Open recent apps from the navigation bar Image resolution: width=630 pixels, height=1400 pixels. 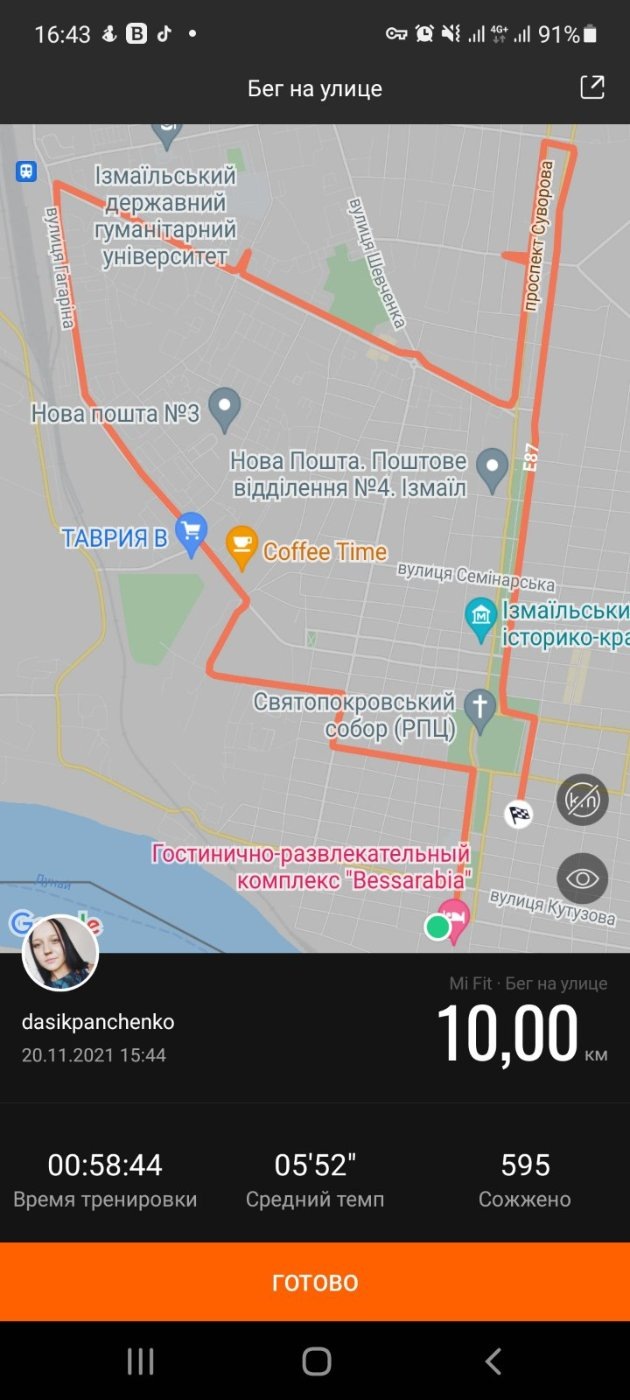click(x=140, y=1361)
